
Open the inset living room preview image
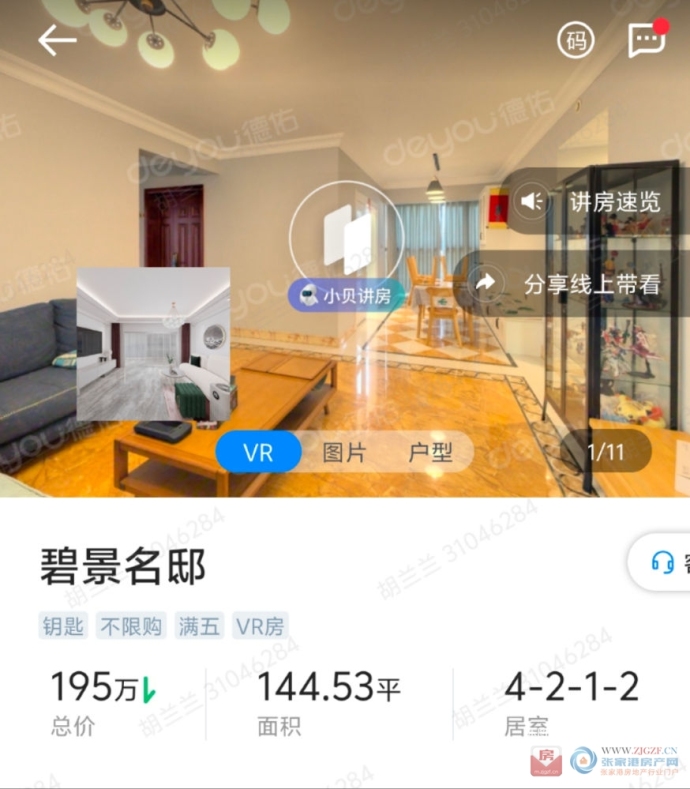154,344
